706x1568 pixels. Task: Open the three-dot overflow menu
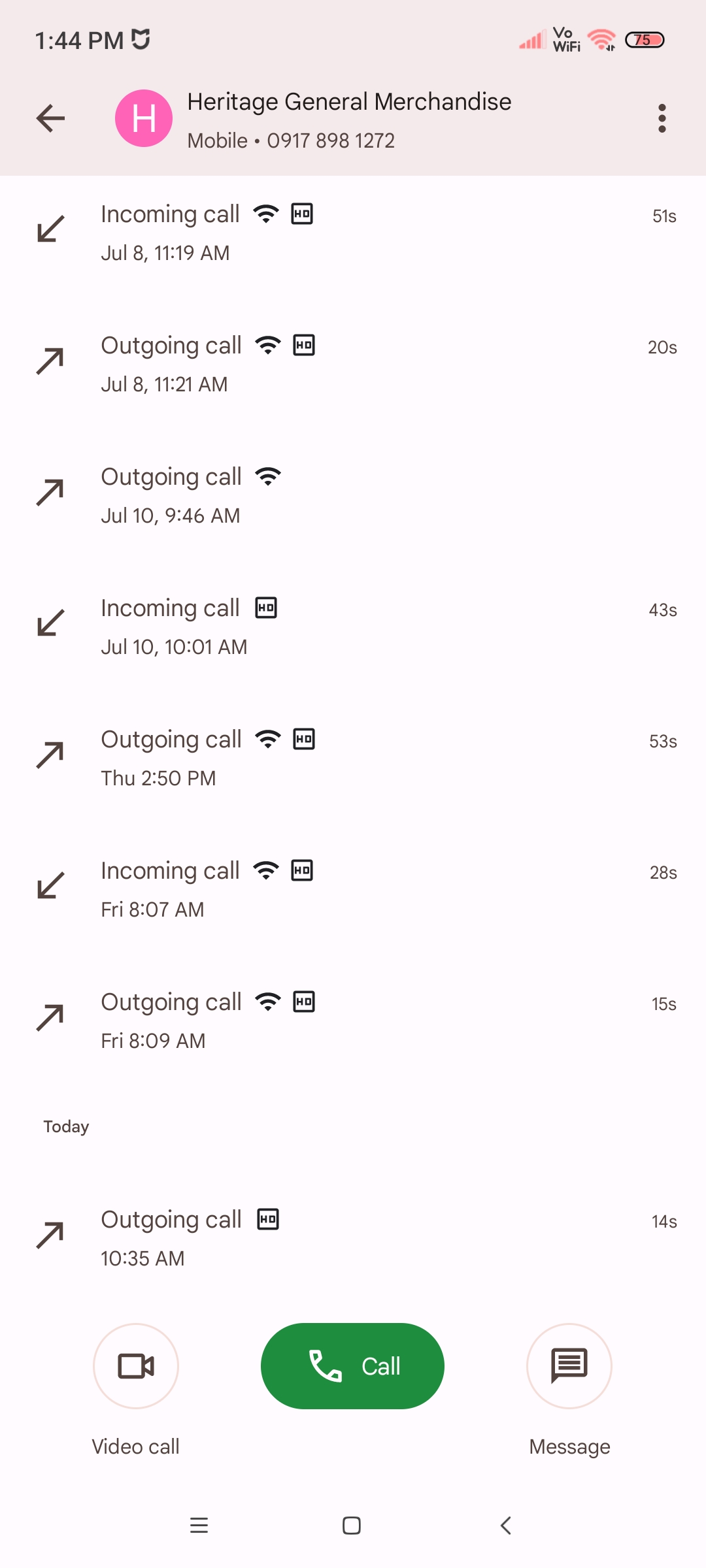tap(662, 118)
